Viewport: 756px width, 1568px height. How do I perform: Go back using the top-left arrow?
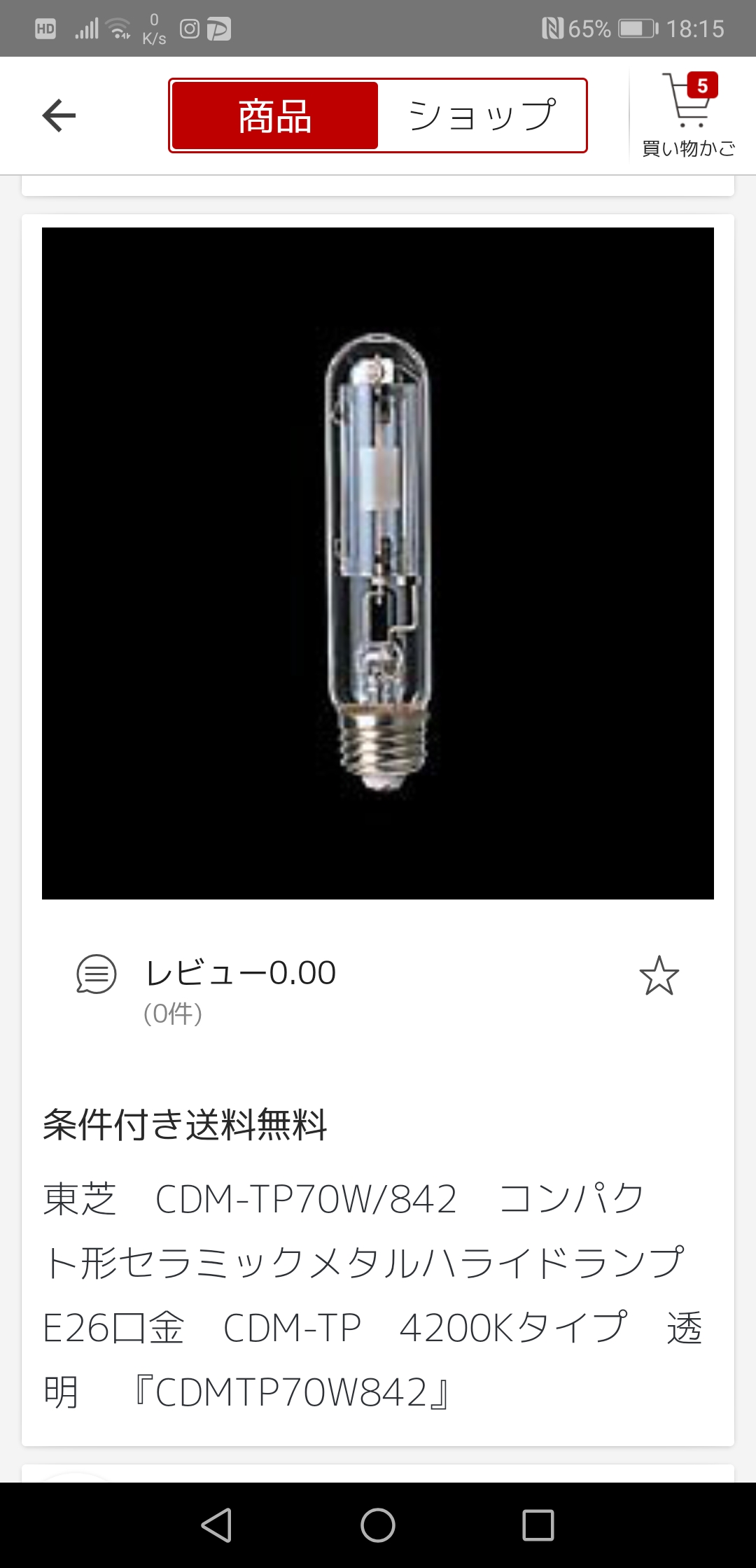point(59,115)
